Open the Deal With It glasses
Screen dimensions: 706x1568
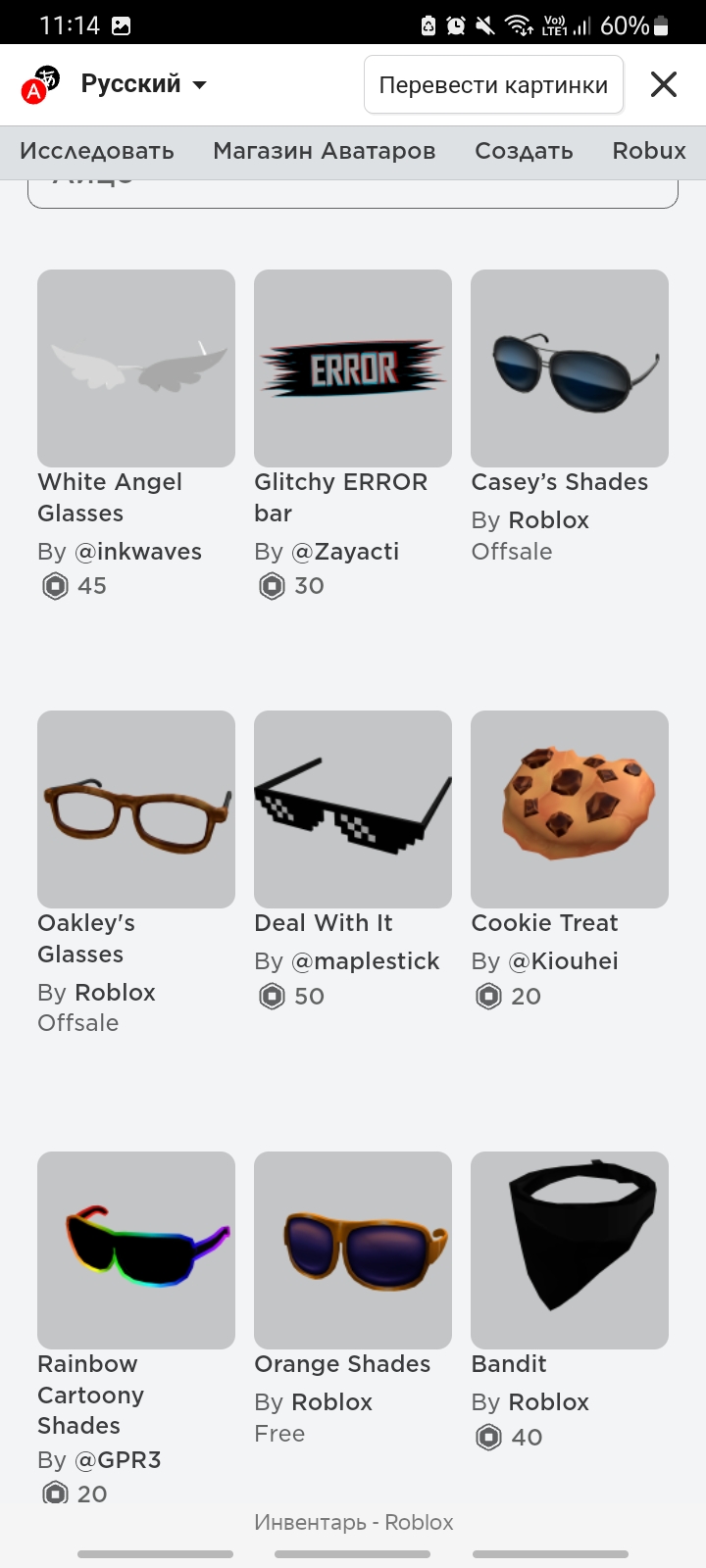click(x=353, y=809)
